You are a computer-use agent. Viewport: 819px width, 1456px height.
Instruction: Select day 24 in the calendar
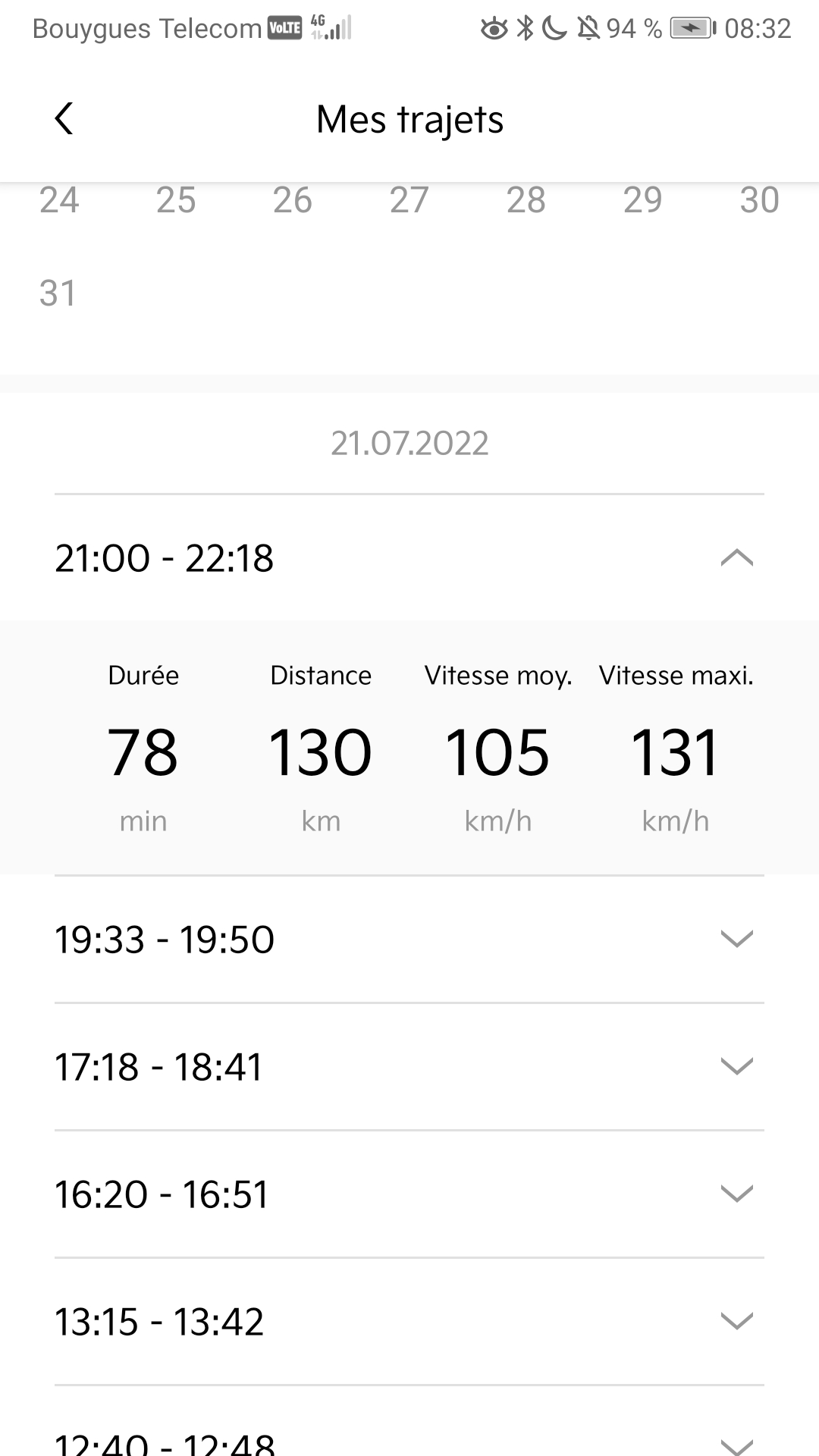tap(59, 200)
